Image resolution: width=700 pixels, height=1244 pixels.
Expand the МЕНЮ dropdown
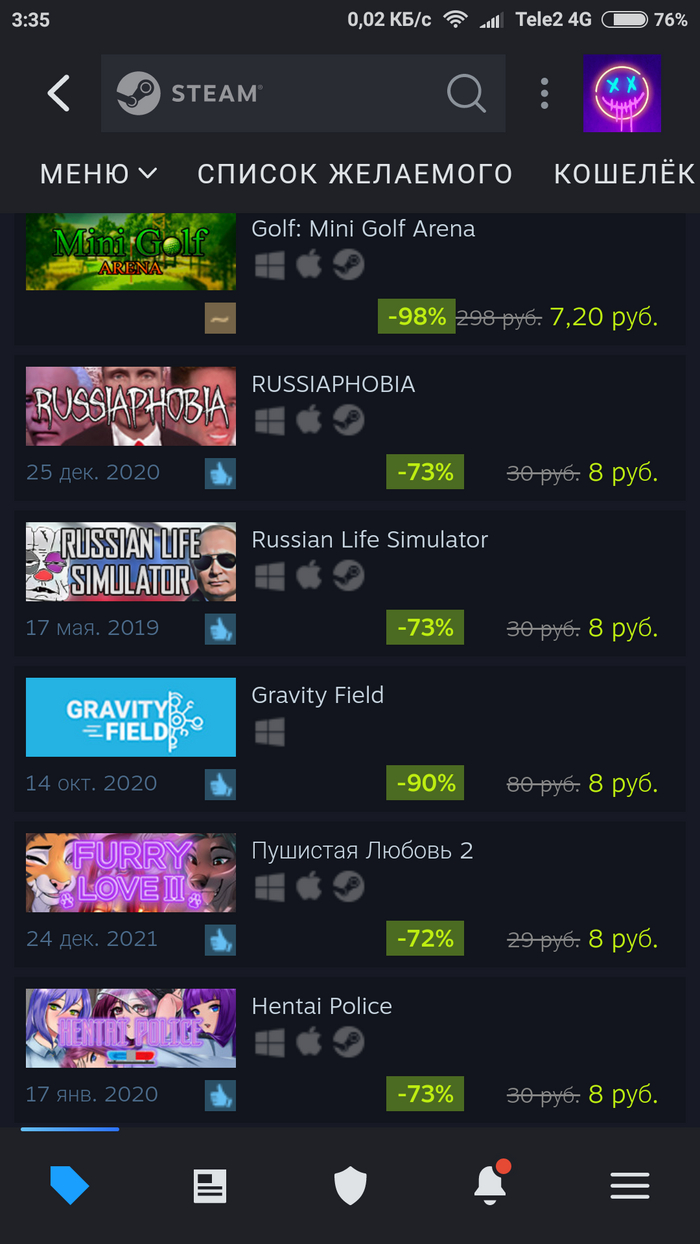pos(98,174)
